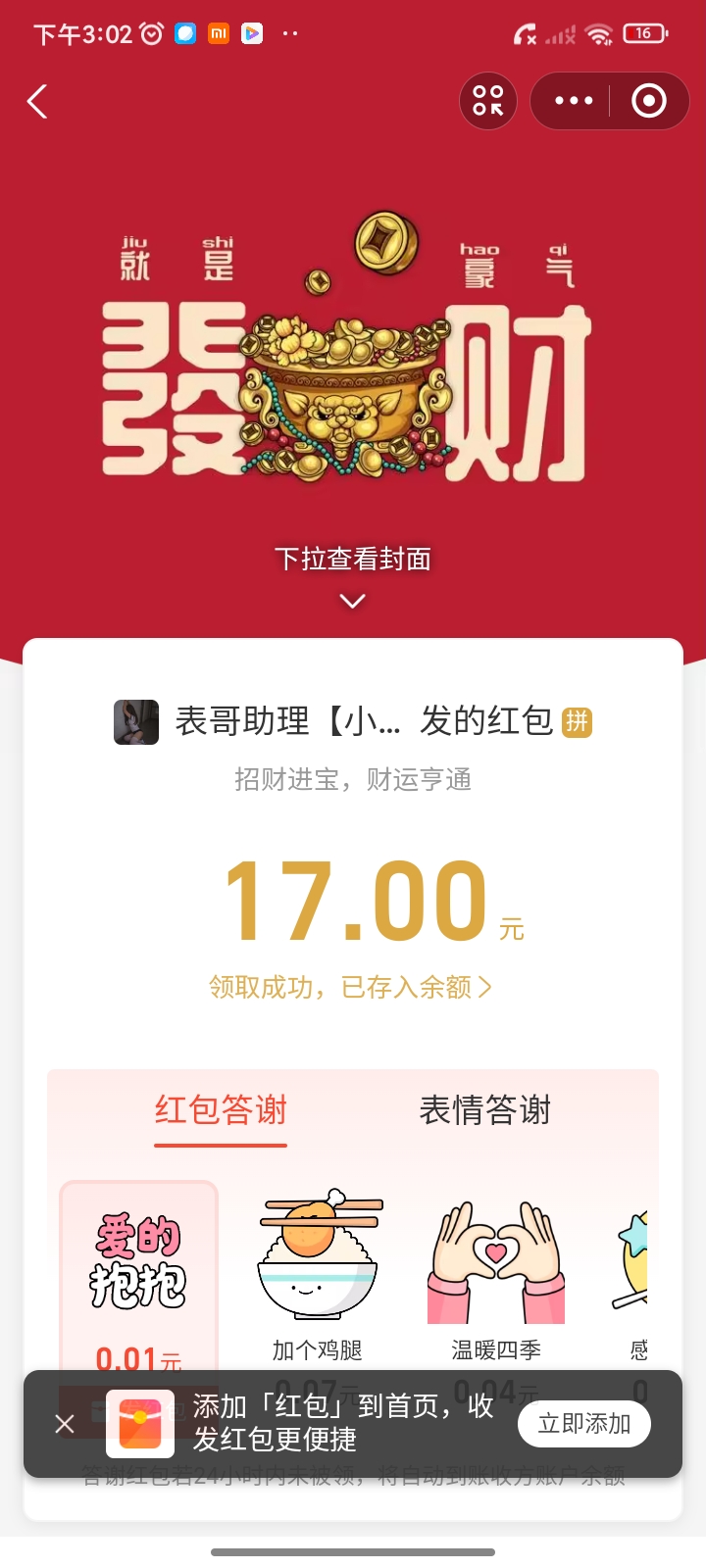Tap the sender's avatar thumbnail

[136, 720]
